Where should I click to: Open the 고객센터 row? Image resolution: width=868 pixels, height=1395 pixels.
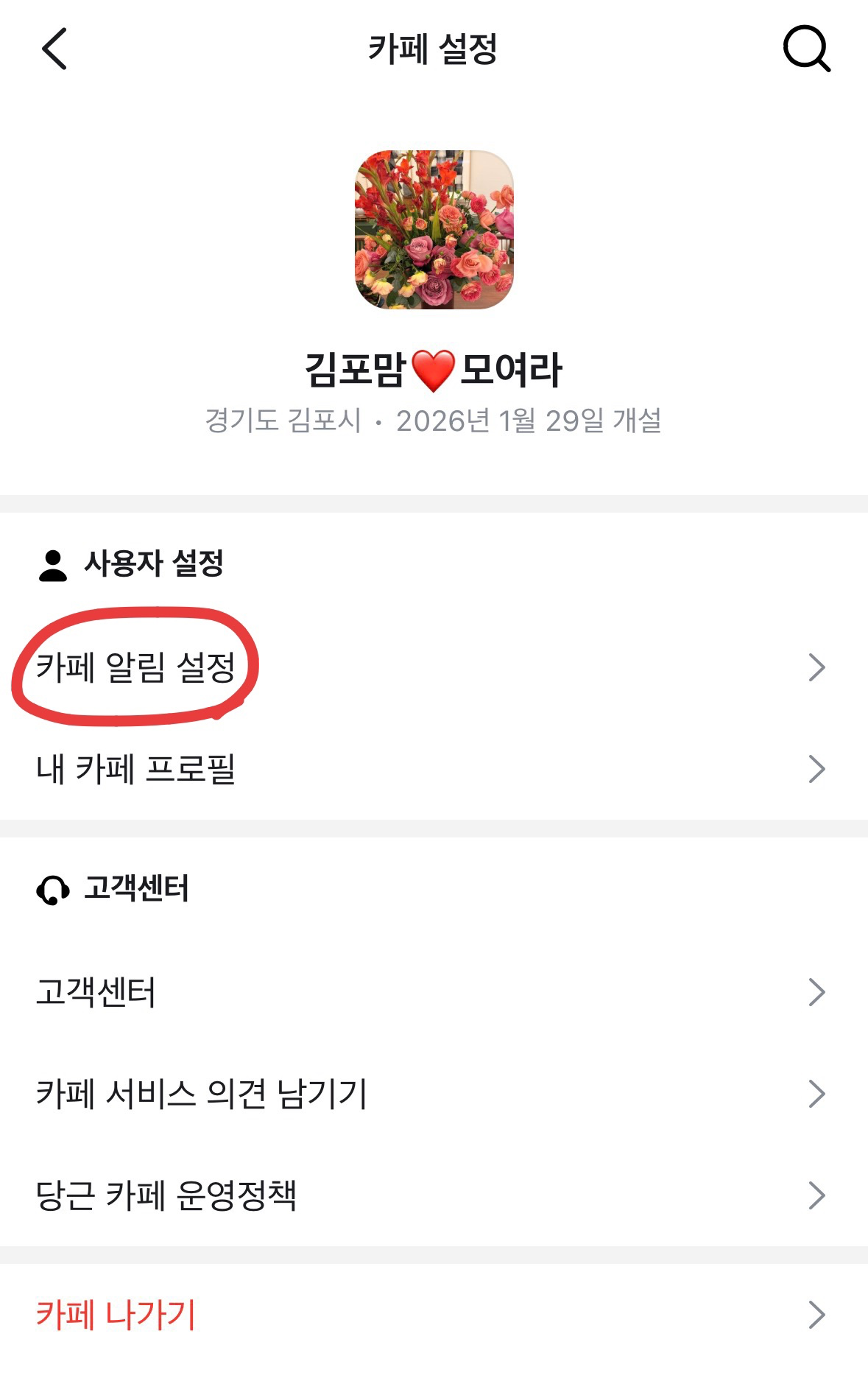(434, 992)
